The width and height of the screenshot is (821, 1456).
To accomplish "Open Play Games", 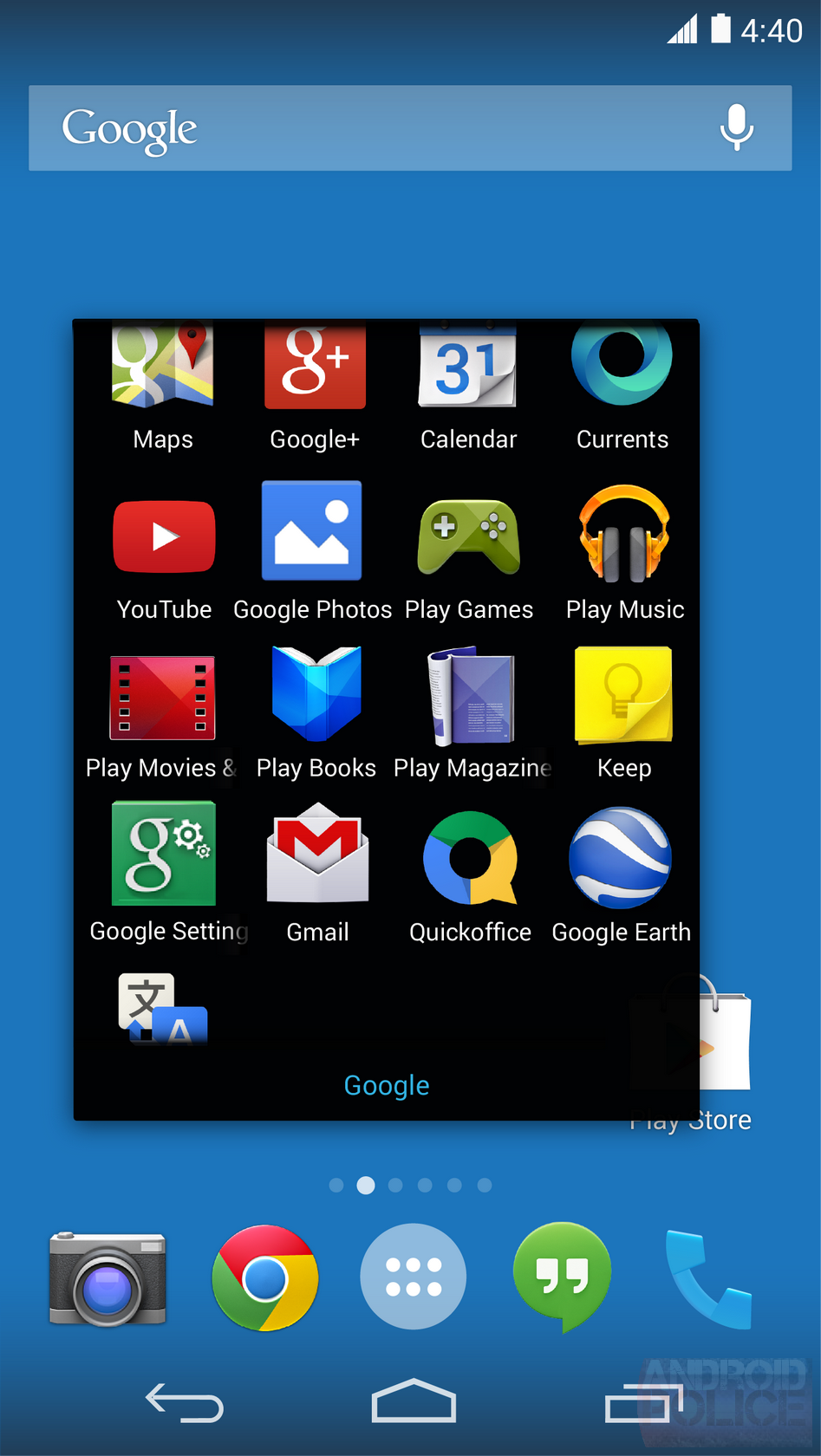I will [x=468, y=535].
